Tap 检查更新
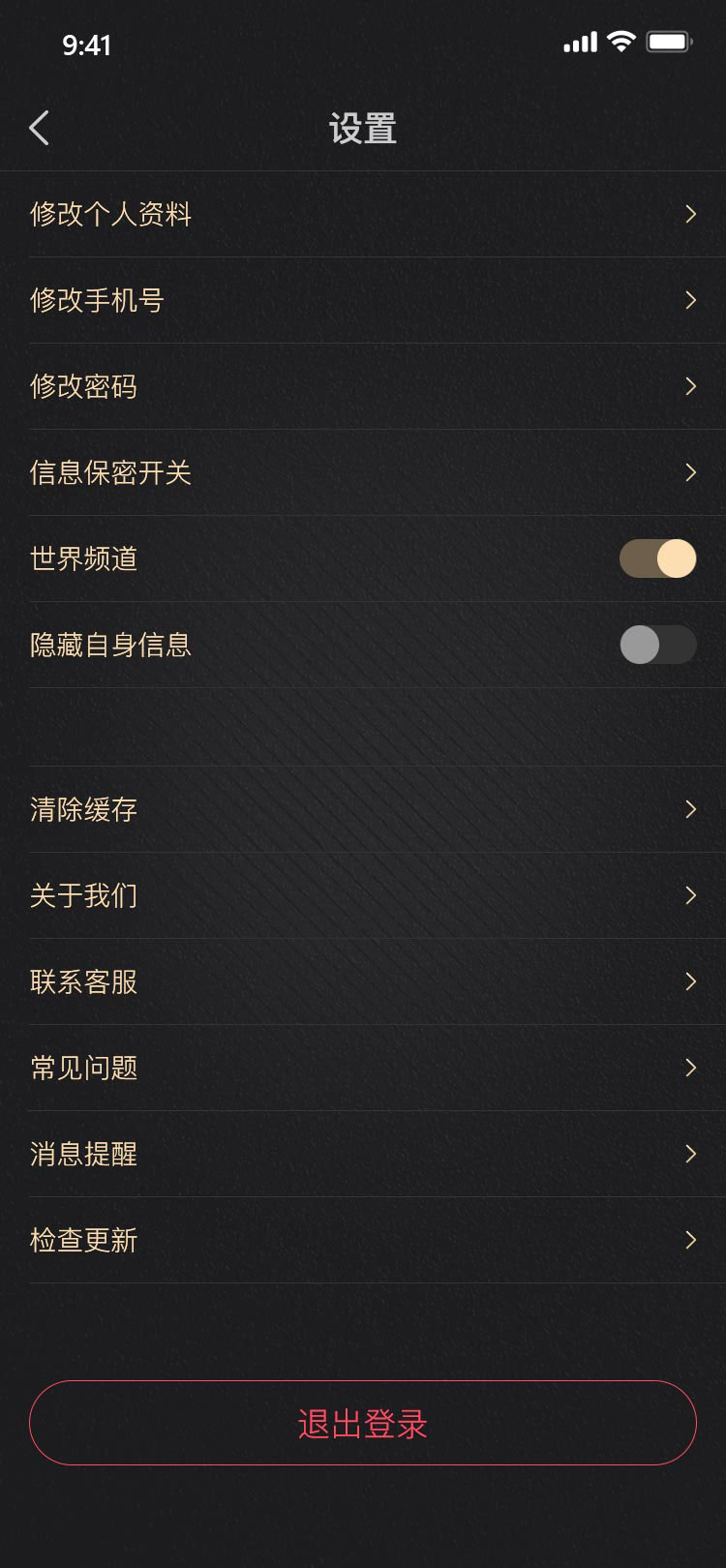 coord(363,1240)
